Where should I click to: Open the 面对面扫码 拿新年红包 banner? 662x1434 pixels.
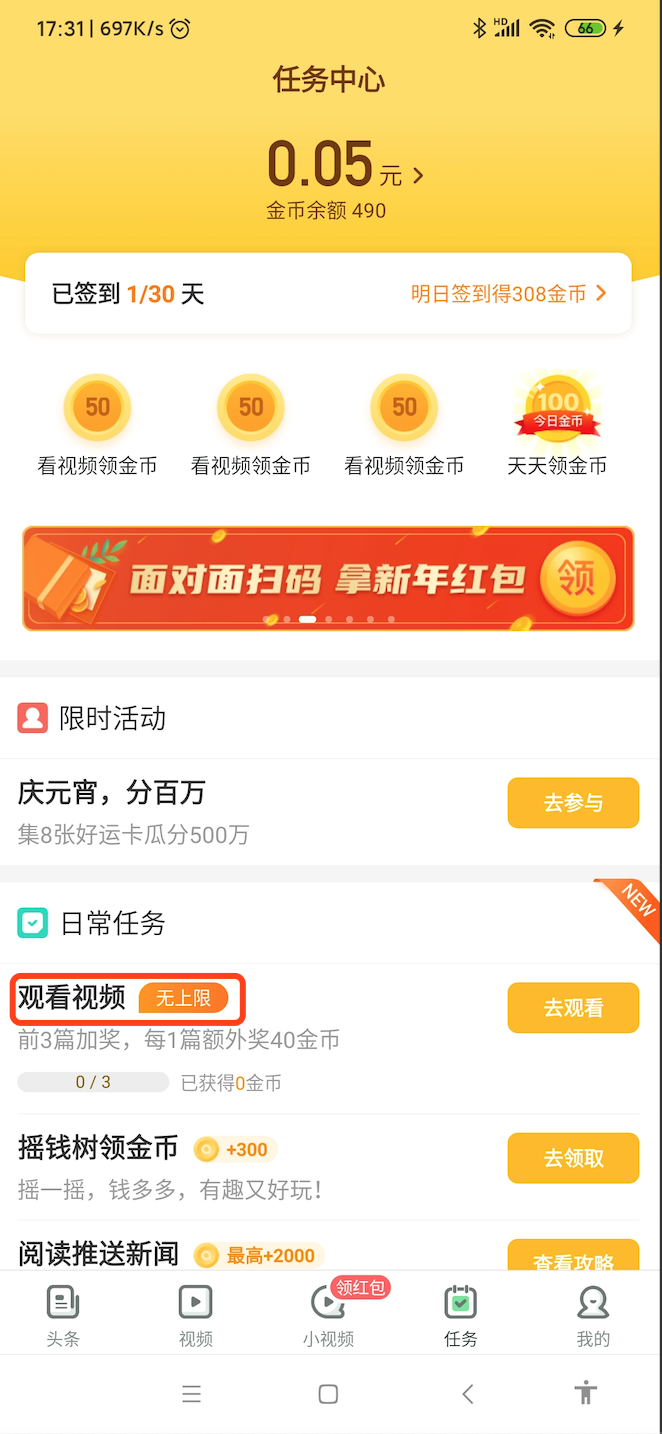[328, 578]
